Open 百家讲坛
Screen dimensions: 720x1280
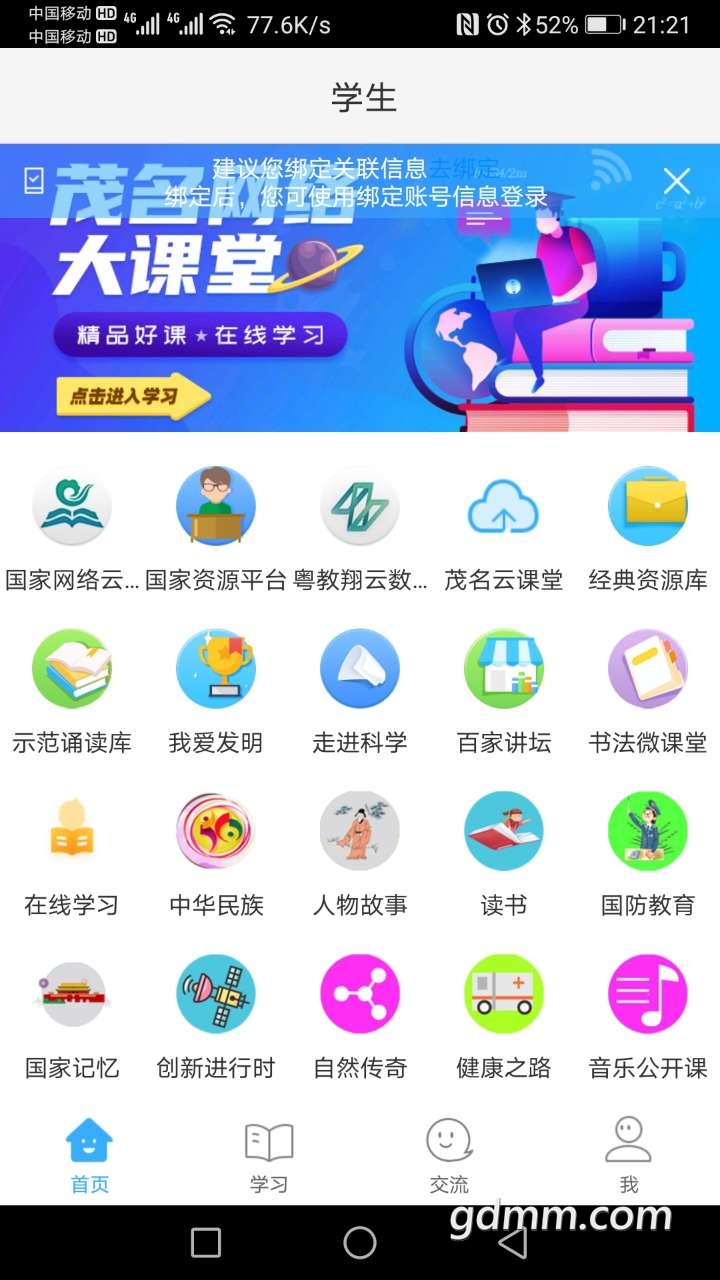(x=504, y=692)
